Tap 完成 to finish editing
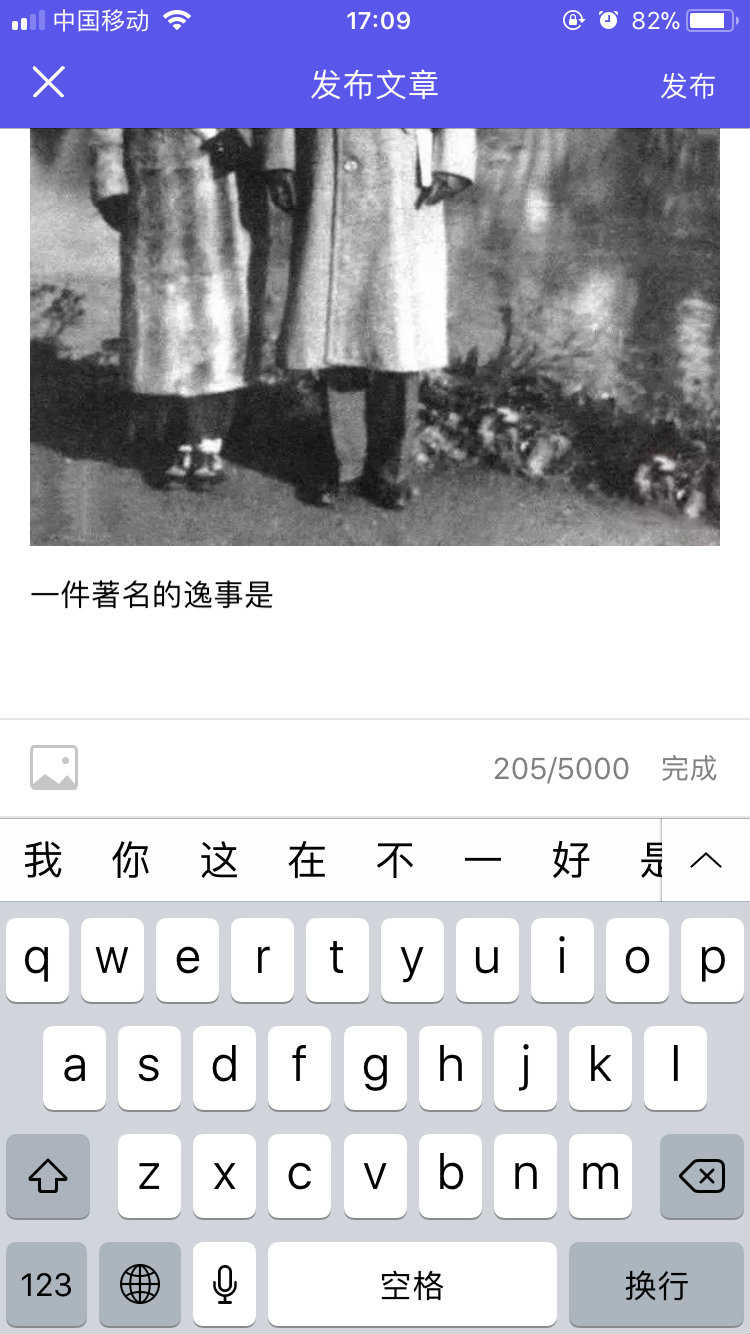This screenshot has height=1334, width=750. [x=689, y=768]
